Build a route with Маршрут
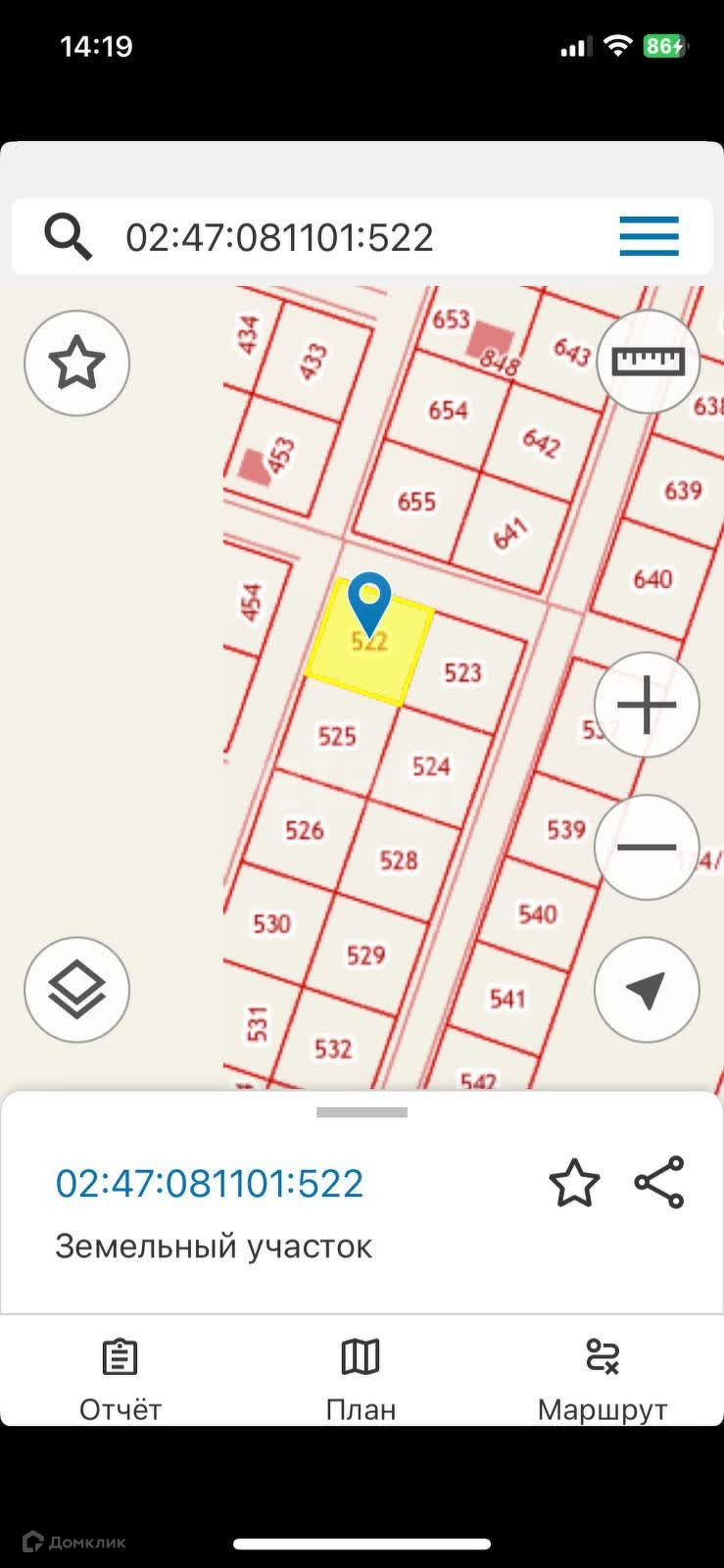This screenshot has height=1568, width=724. click(602, 1379)
